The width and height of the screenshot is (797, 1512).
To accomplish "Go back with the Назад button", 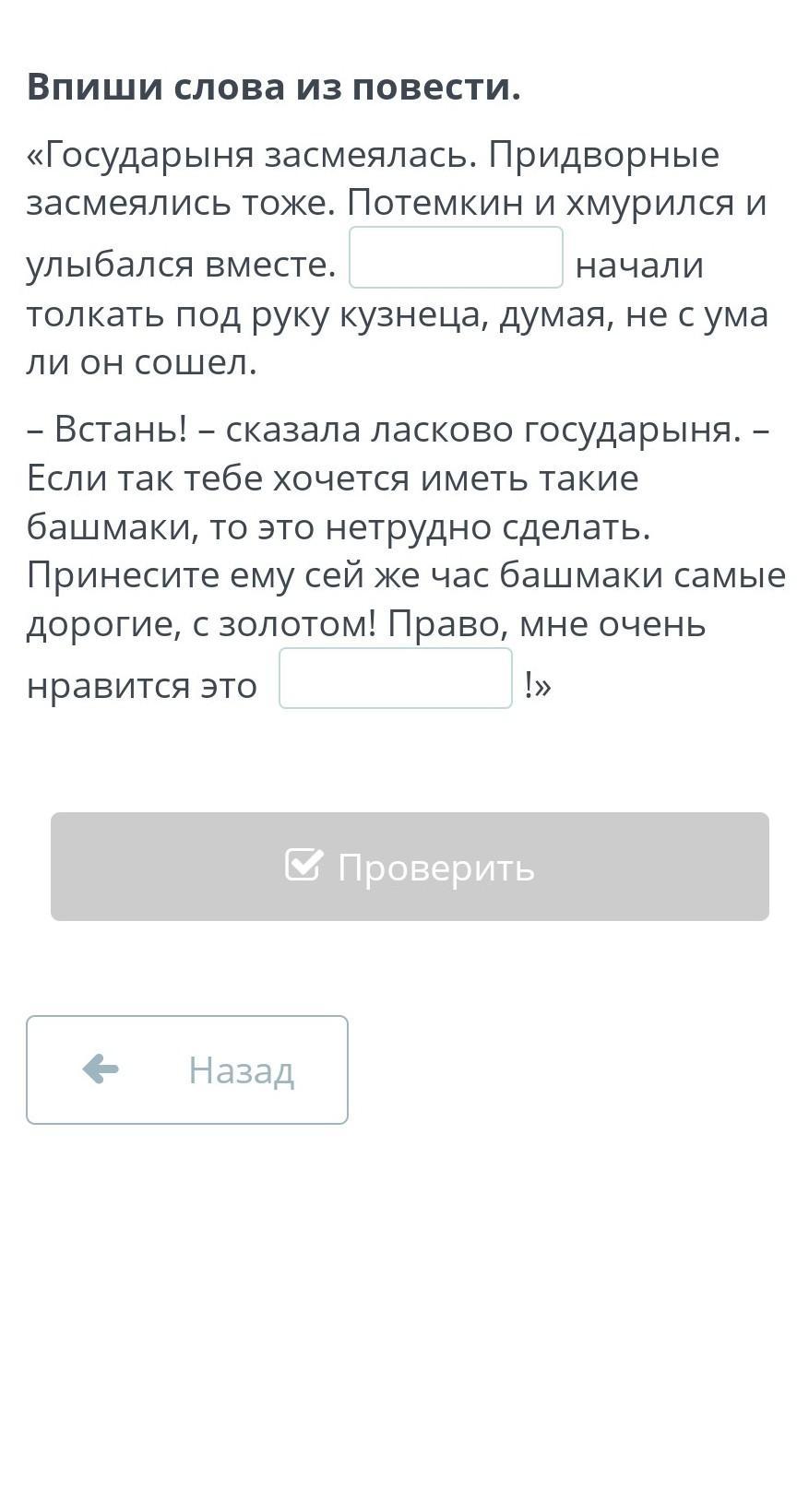I will tap(187, 1069).
